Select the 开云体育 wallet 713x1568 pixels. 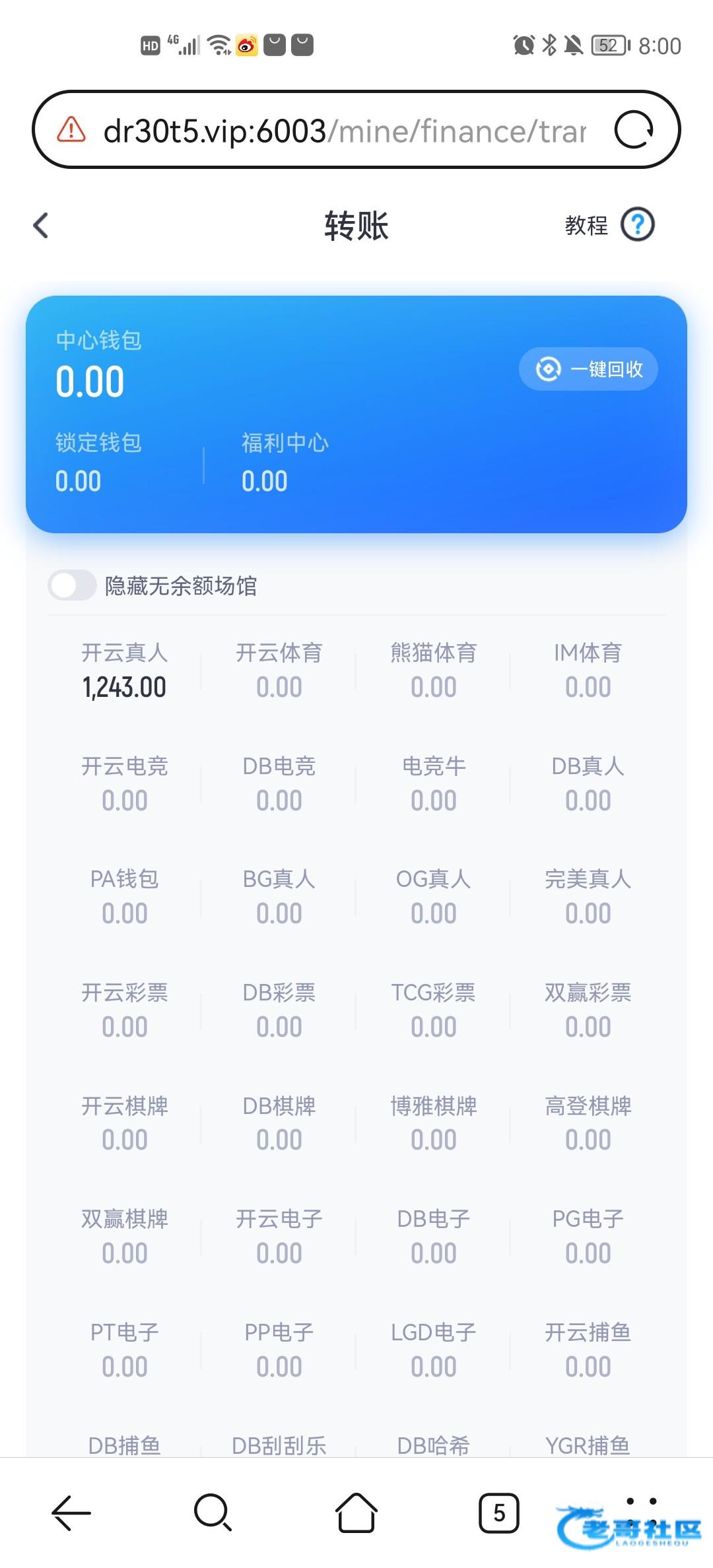279,670
